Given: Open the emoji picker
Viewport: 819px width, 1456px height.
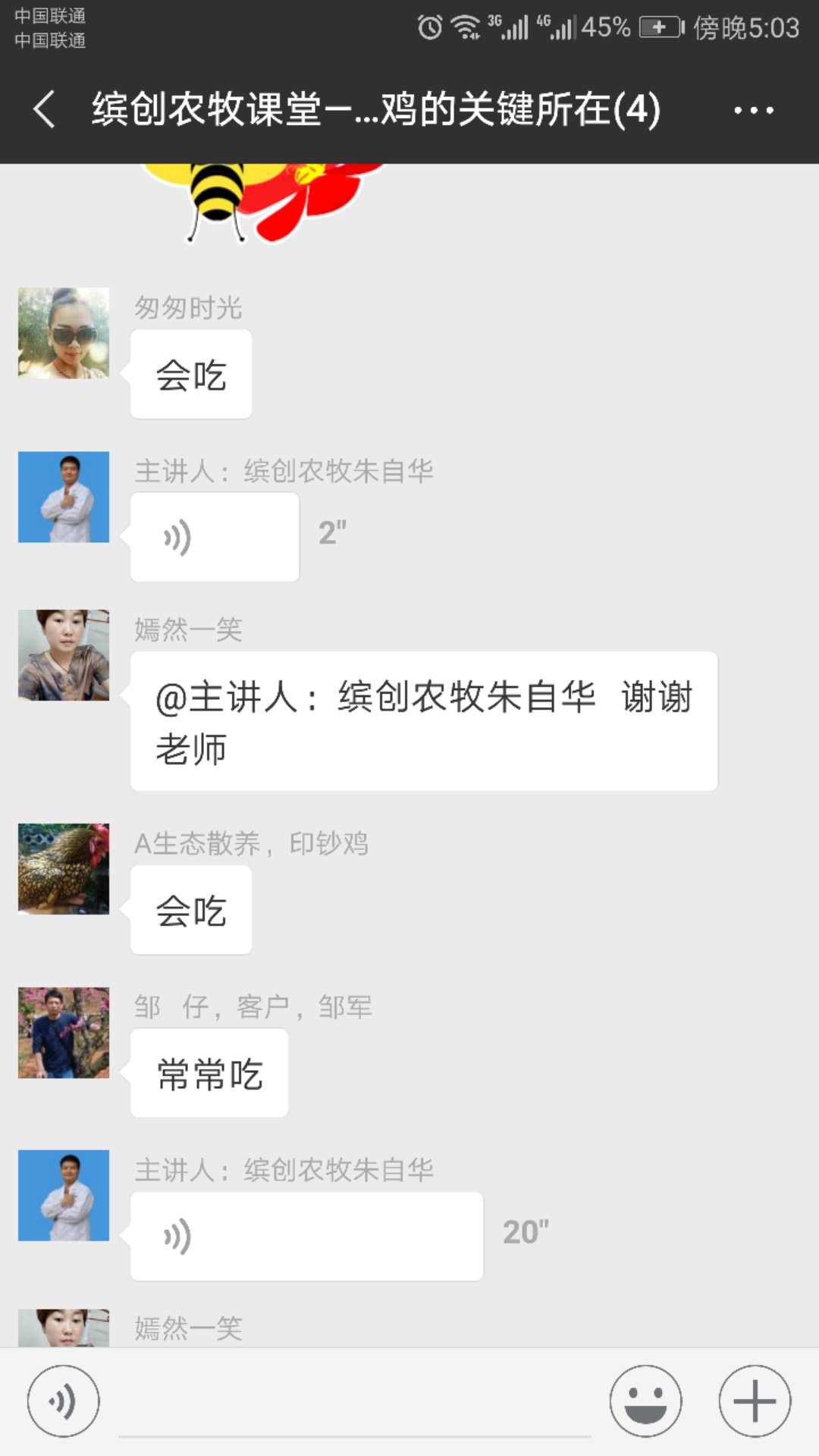Looking at the screenshot, I should pyautogui.click(x=646, y=1401).
